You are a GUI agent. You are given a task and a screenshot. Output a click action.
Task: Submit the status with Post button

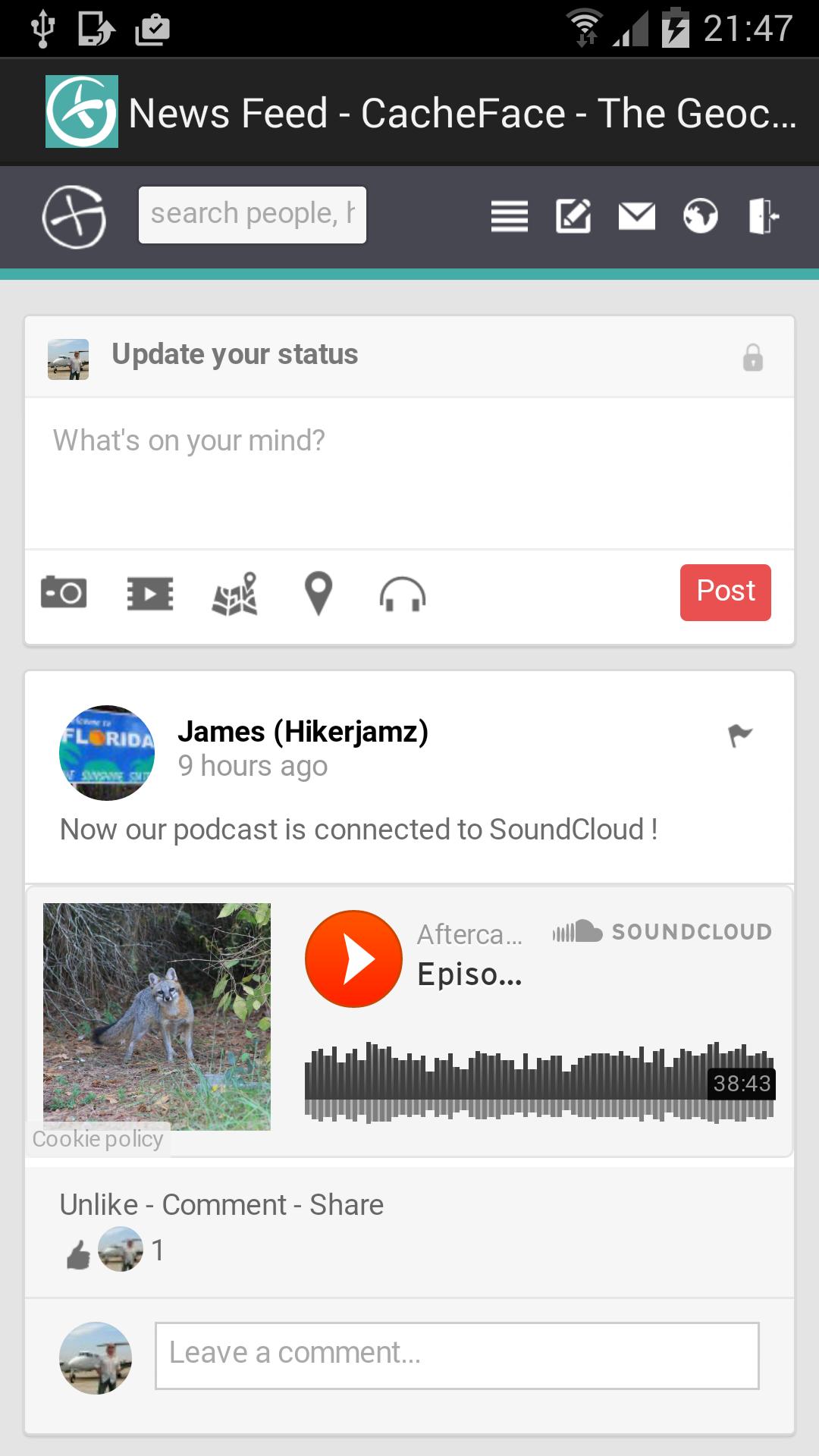725,592
